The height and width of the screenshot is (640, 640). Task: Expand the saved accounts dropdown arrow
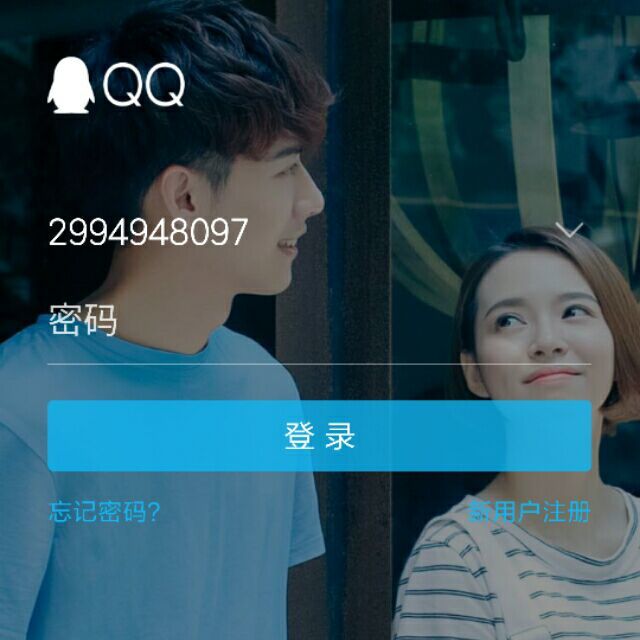pyautogui.click(x=569, y=231)
